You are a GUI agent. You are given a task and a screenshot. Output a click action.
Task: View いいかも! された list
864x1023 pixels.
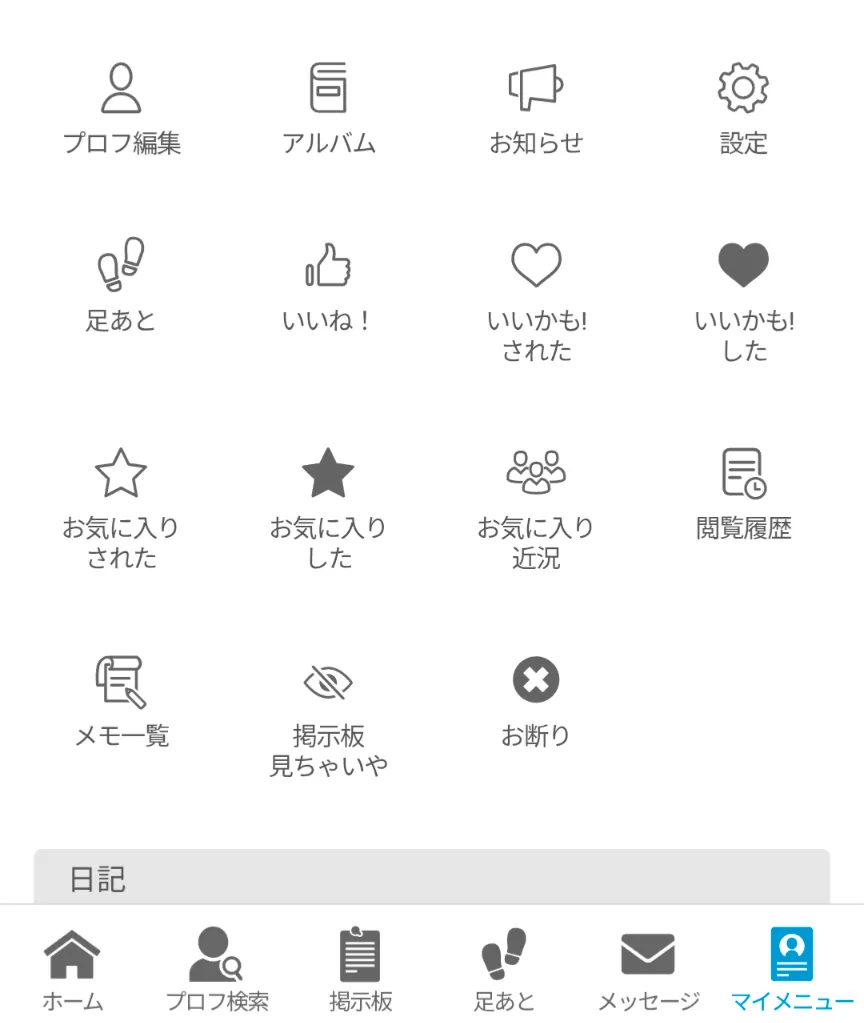[x=536, y=300]
